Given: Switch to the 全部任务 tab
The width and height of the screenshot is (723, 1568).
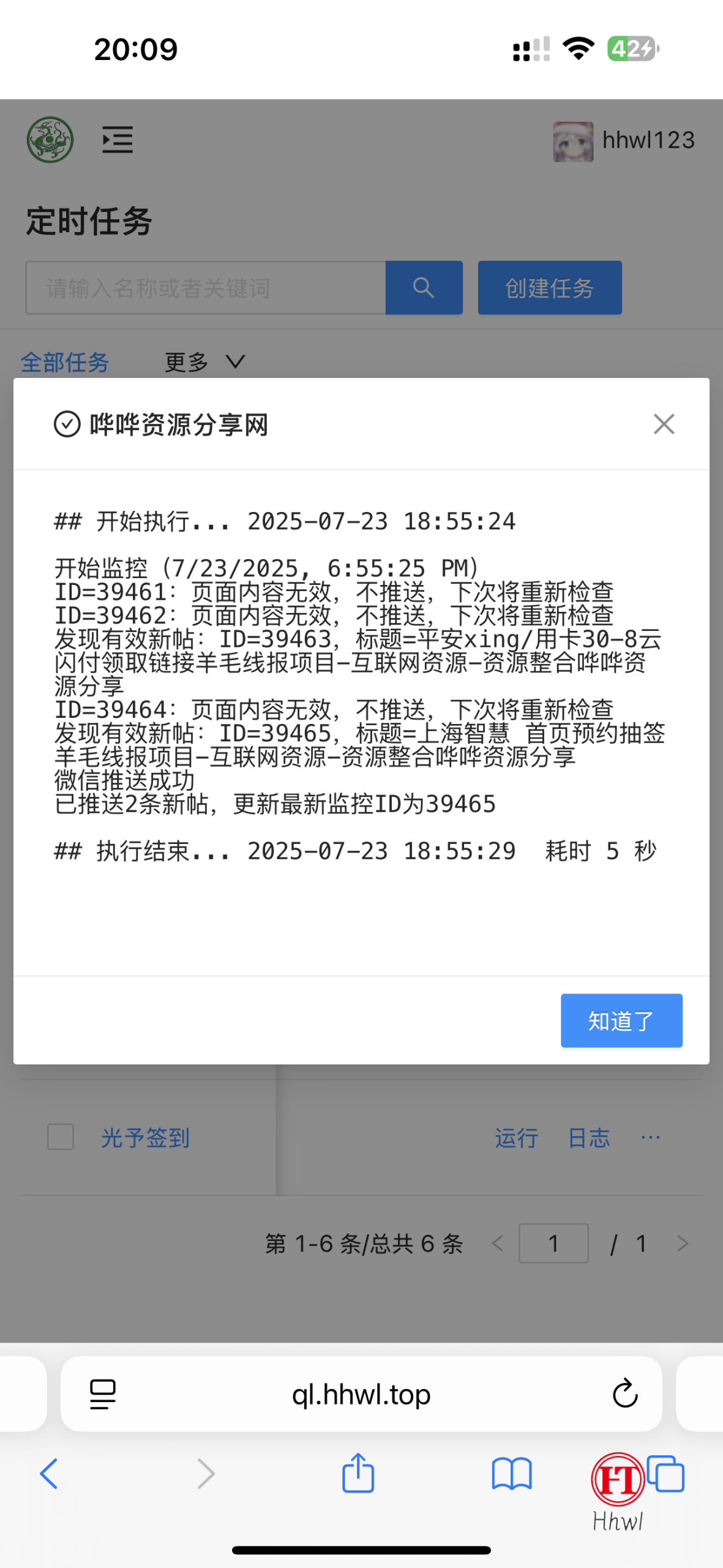Looking at the screenshot, I should click(x=65, y=362).
